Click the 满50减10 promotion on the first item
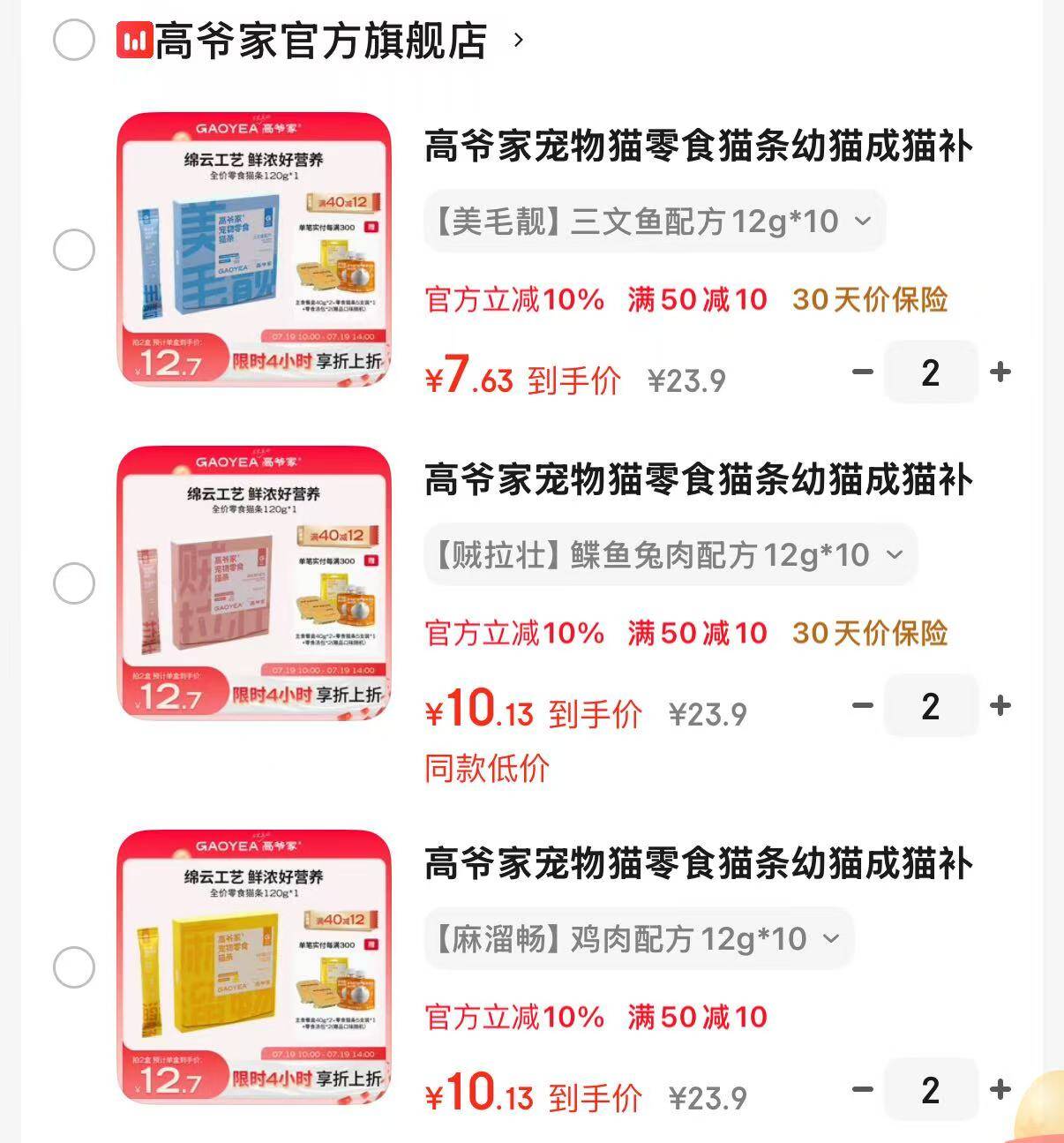Viewport: 1064px width, 1143px height. pyautogui.click(x=696, y=300)
